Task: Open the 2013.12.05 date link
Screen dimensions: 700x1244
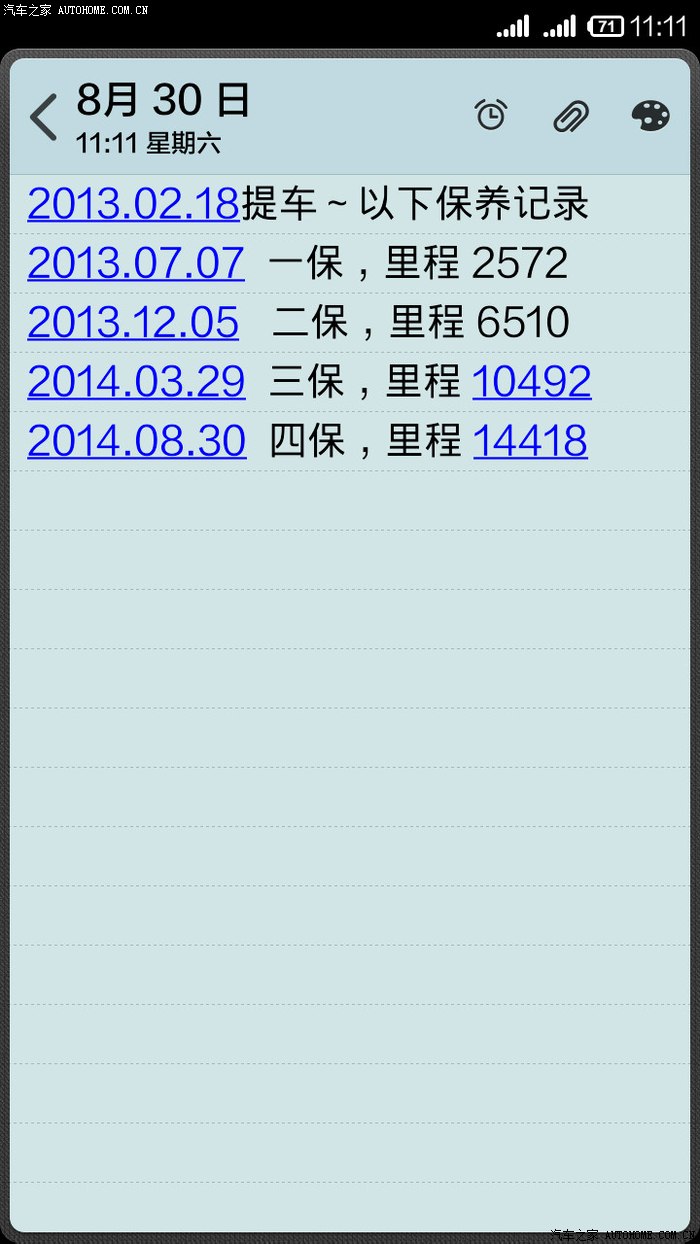Action: [x=133, y=322]
